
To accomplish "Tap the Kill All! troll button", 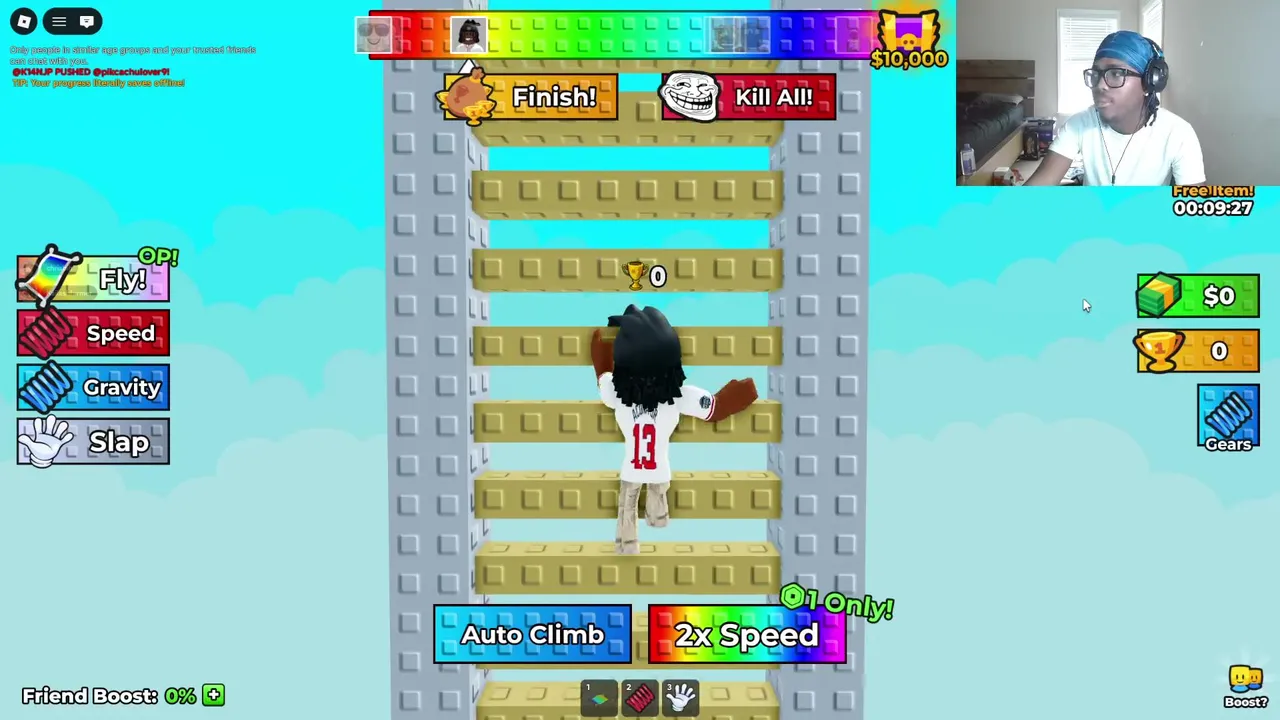I will (748, 98).
